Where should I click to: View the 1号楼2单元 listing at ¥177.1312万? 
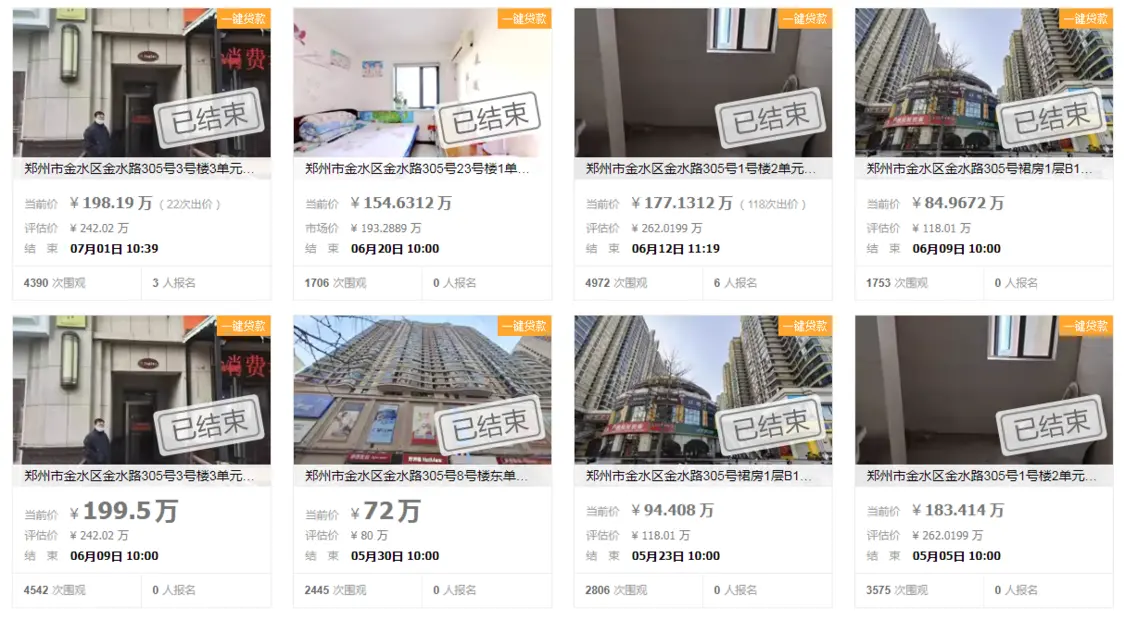pyautogui.click(x=700, y=169)
